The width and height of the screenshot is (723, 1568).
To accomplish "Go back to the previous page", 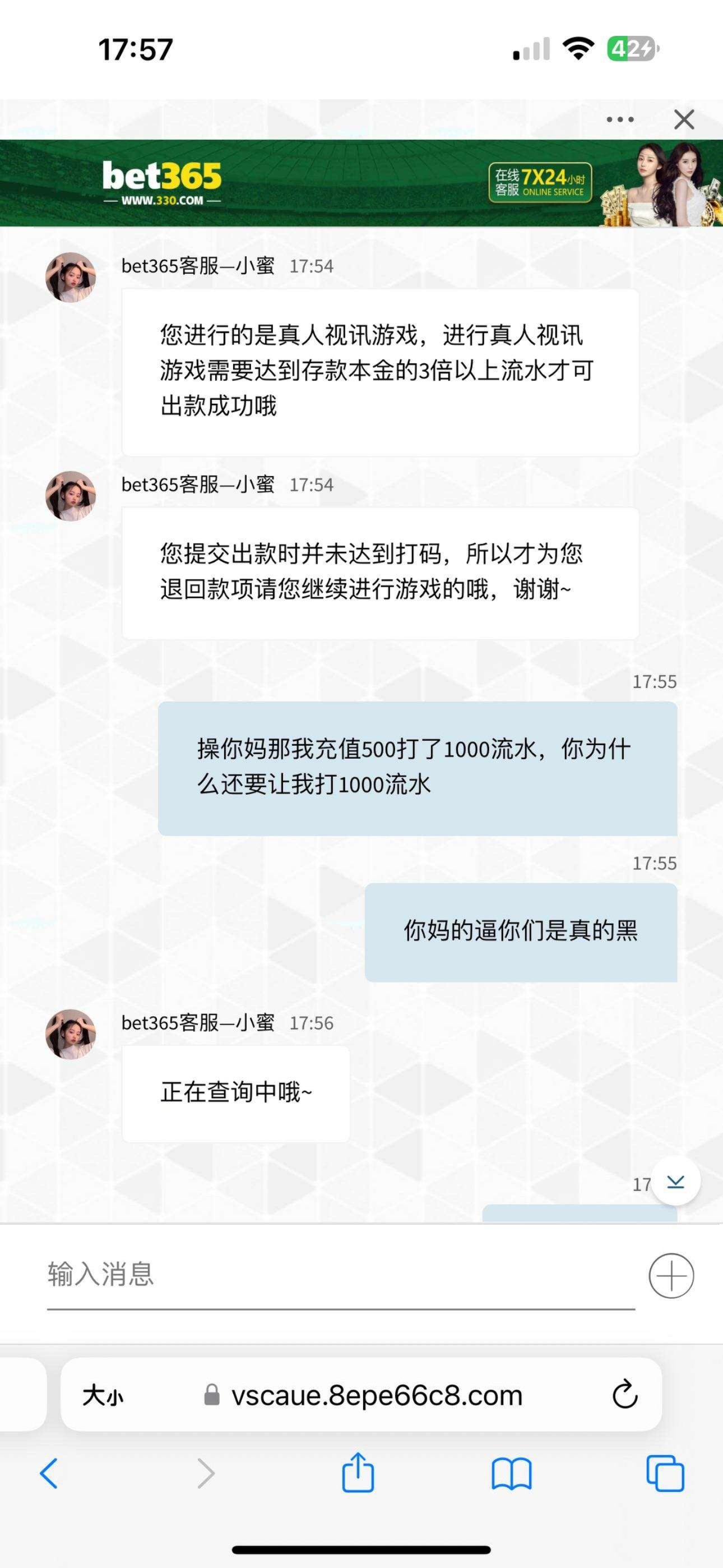I will tap(49, 1474).
